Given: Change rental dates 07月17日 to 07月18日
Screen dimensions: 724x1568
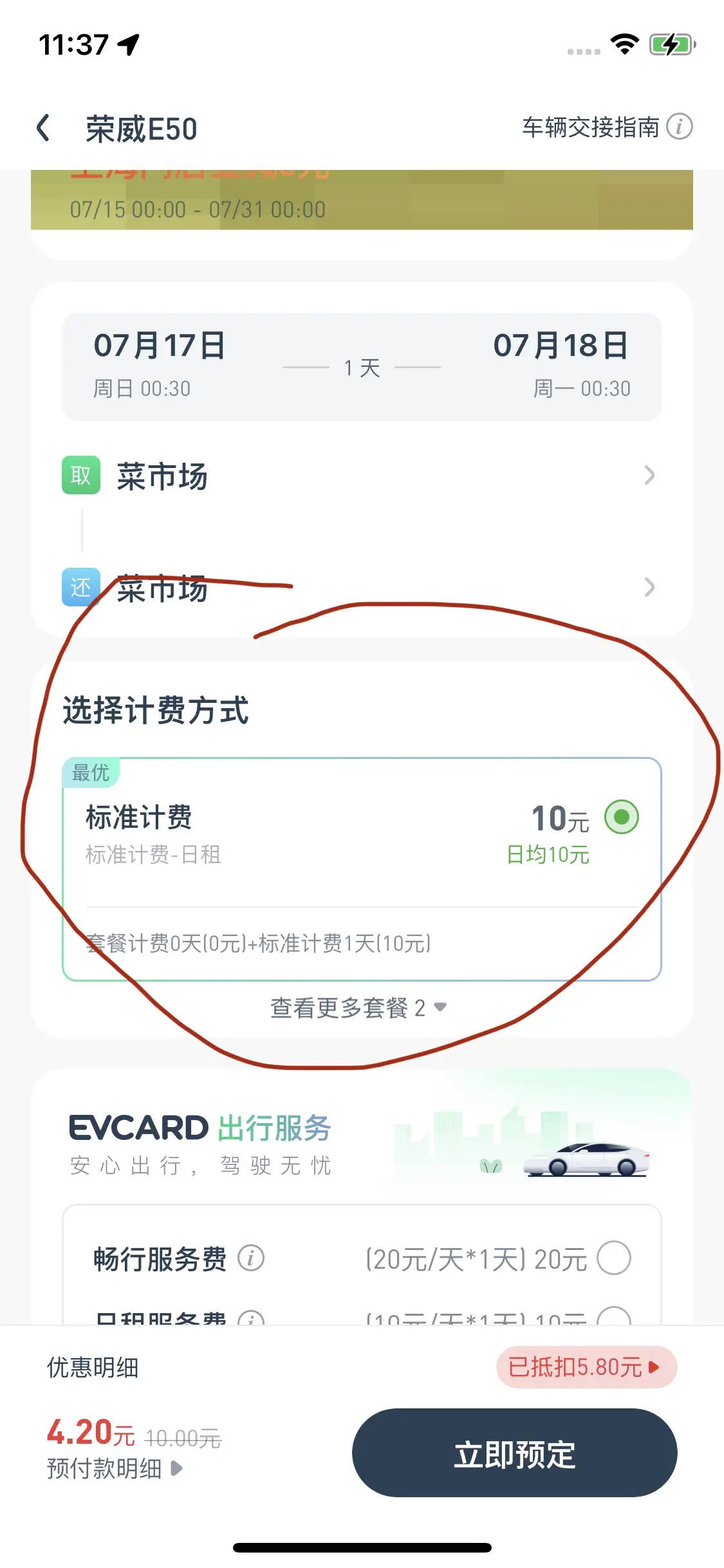Looking at the screenshot, I should 361,367.
